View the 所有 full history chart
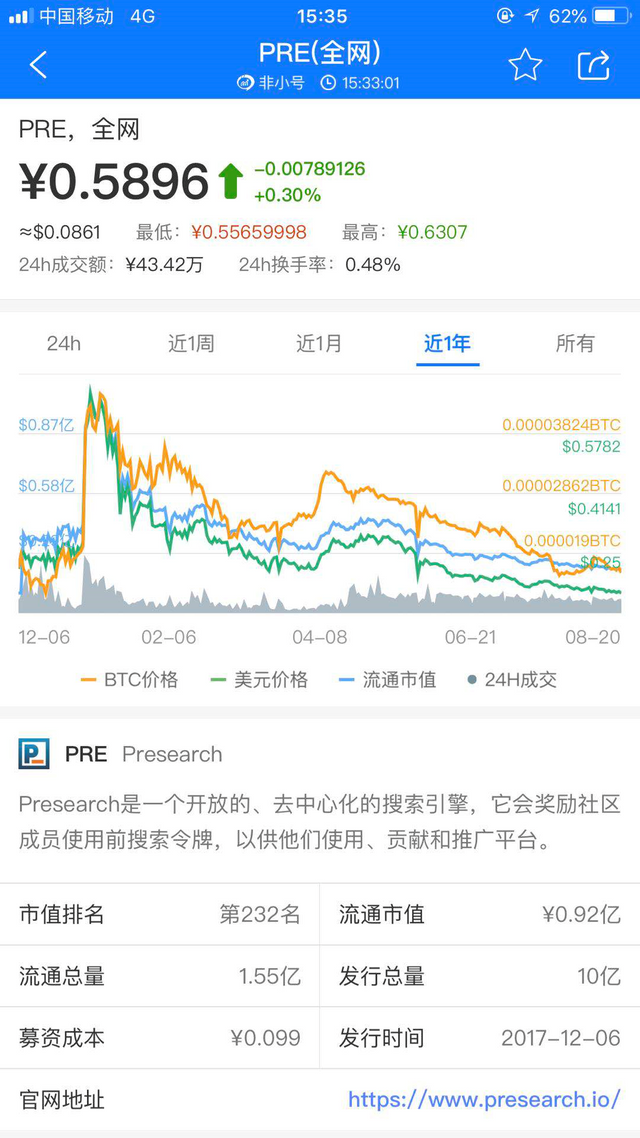Viewport: 640px width, 1138px height. coord(575,343)
